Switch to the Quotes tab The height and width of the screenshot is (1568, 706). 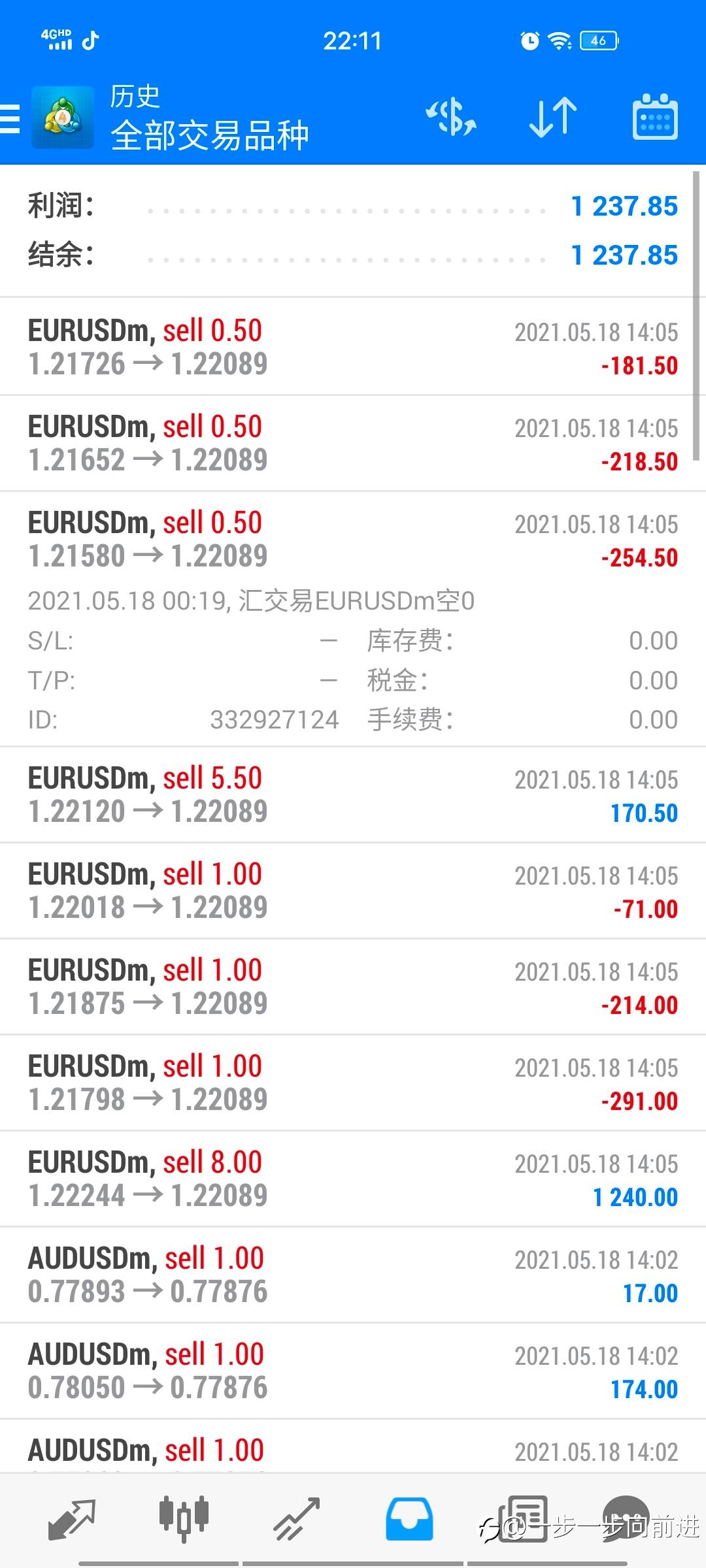click(72, 1518)
